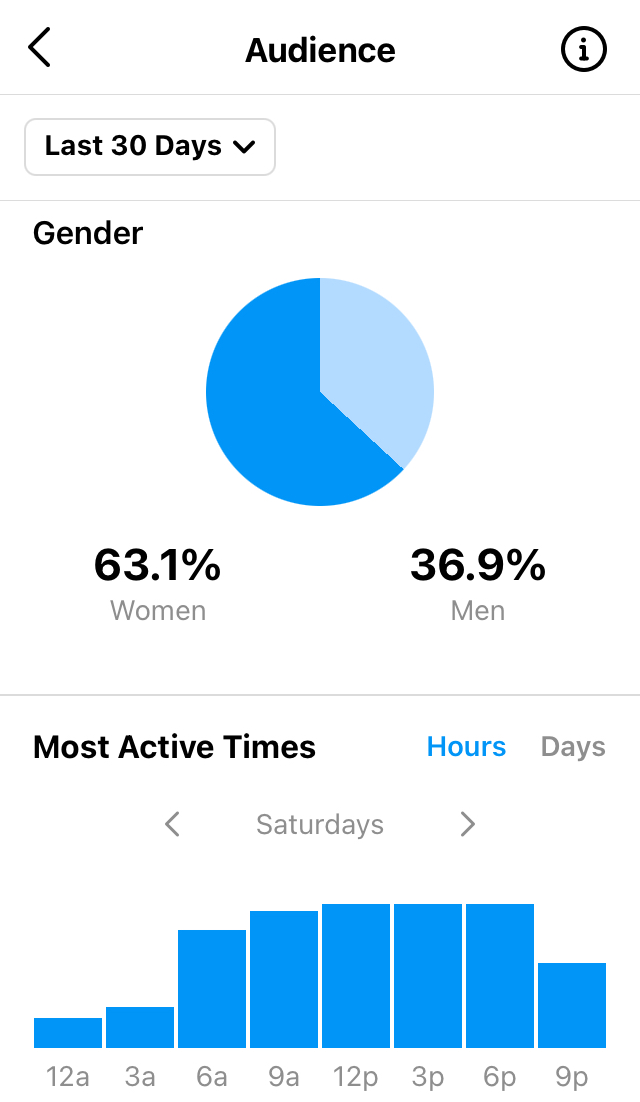Show the next day after Saturdays
The image size is (640, 1102).
coord(467,824)
